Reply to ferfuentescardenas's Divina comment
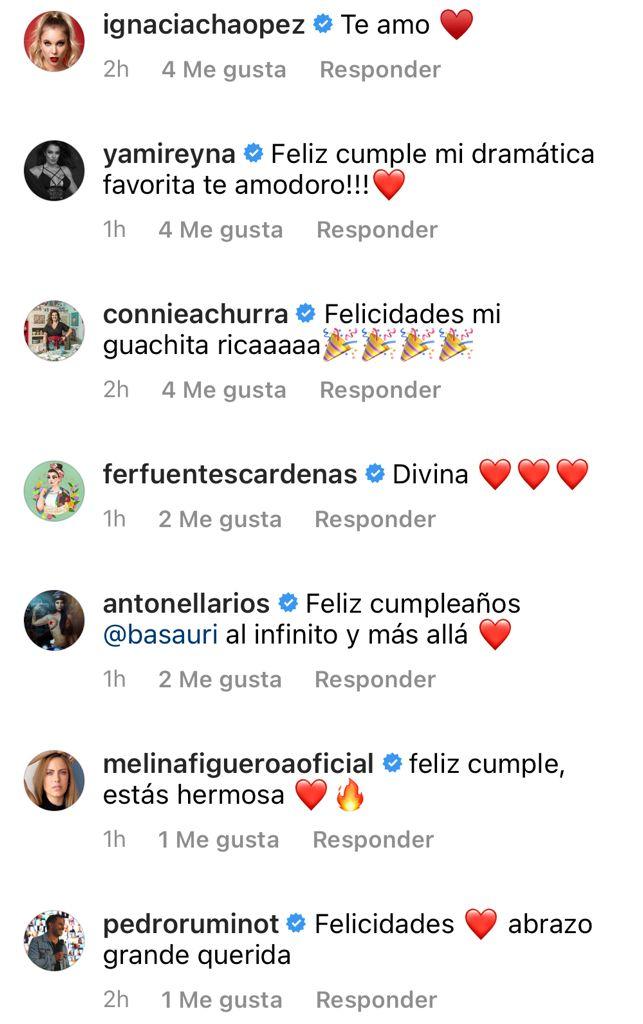The image size is (643, 1024). coord(374,520)
